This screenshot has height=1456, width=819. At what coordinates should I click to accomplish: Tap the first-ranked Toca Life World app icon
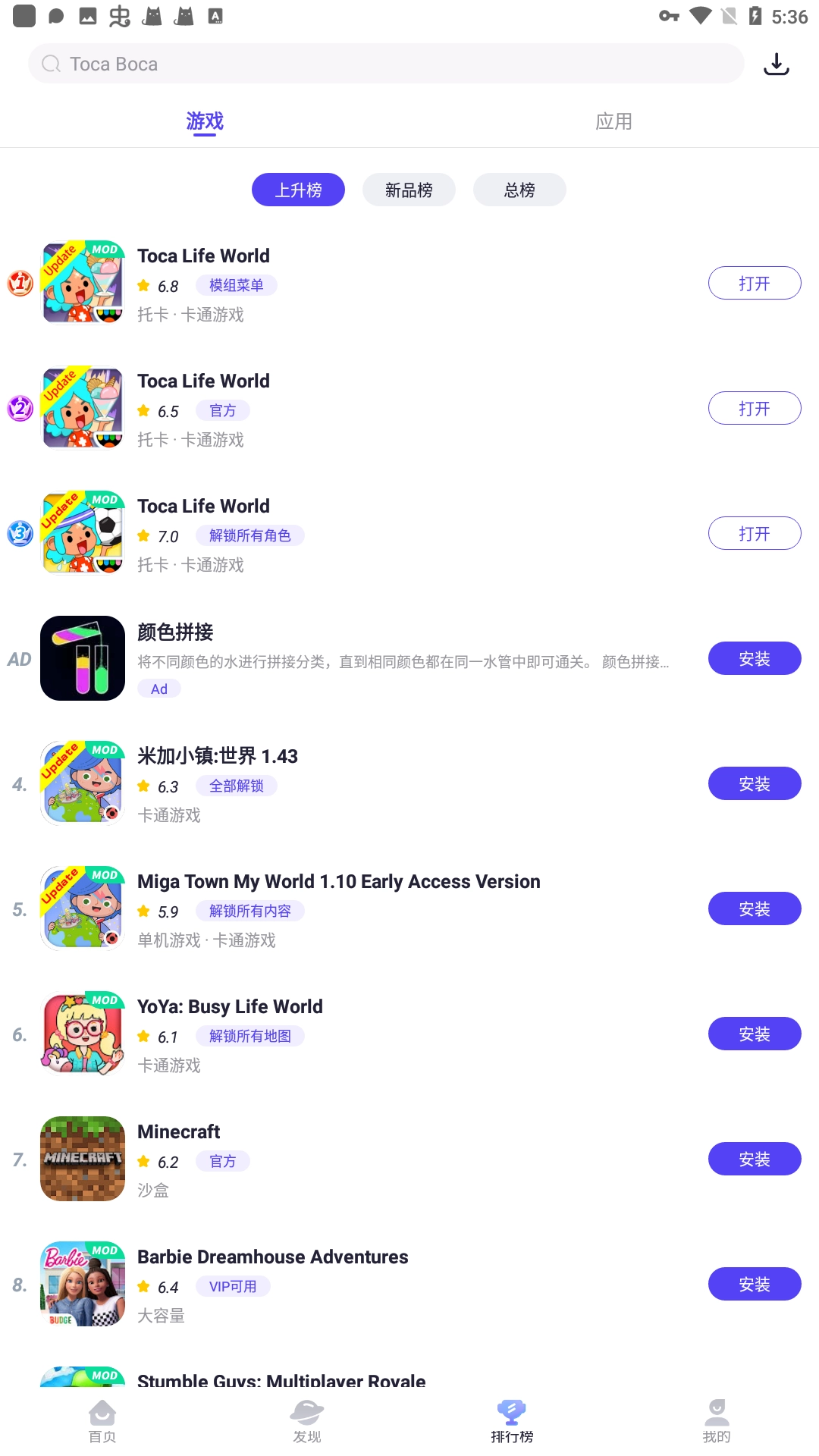[82, 283]
